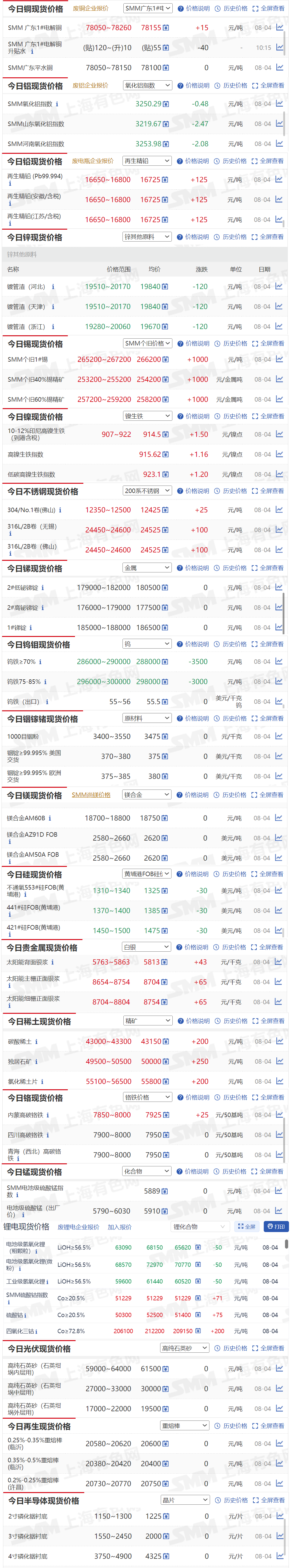Screen dimensions: 291x1568
Task: Tap the 打印 button in 锂电现货价格
Action: tap(276, 1226)
